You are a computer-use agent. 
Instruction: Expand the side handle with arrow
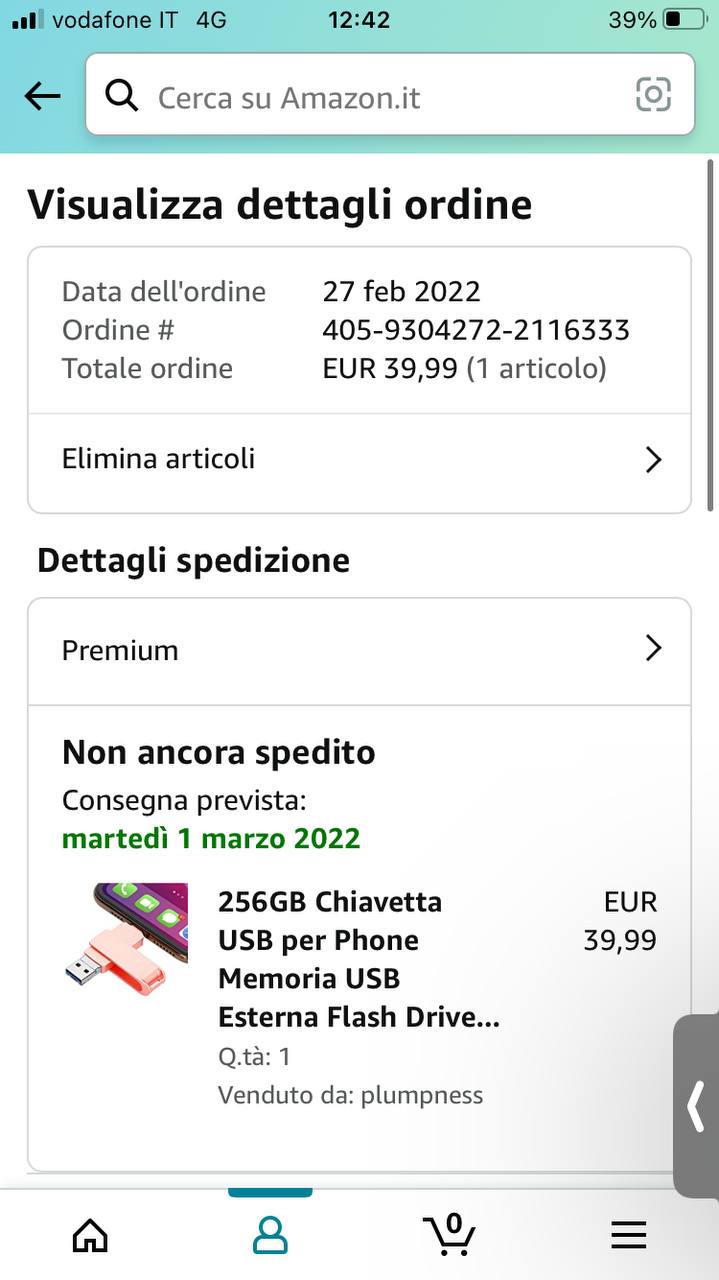tap(696, 1106)
